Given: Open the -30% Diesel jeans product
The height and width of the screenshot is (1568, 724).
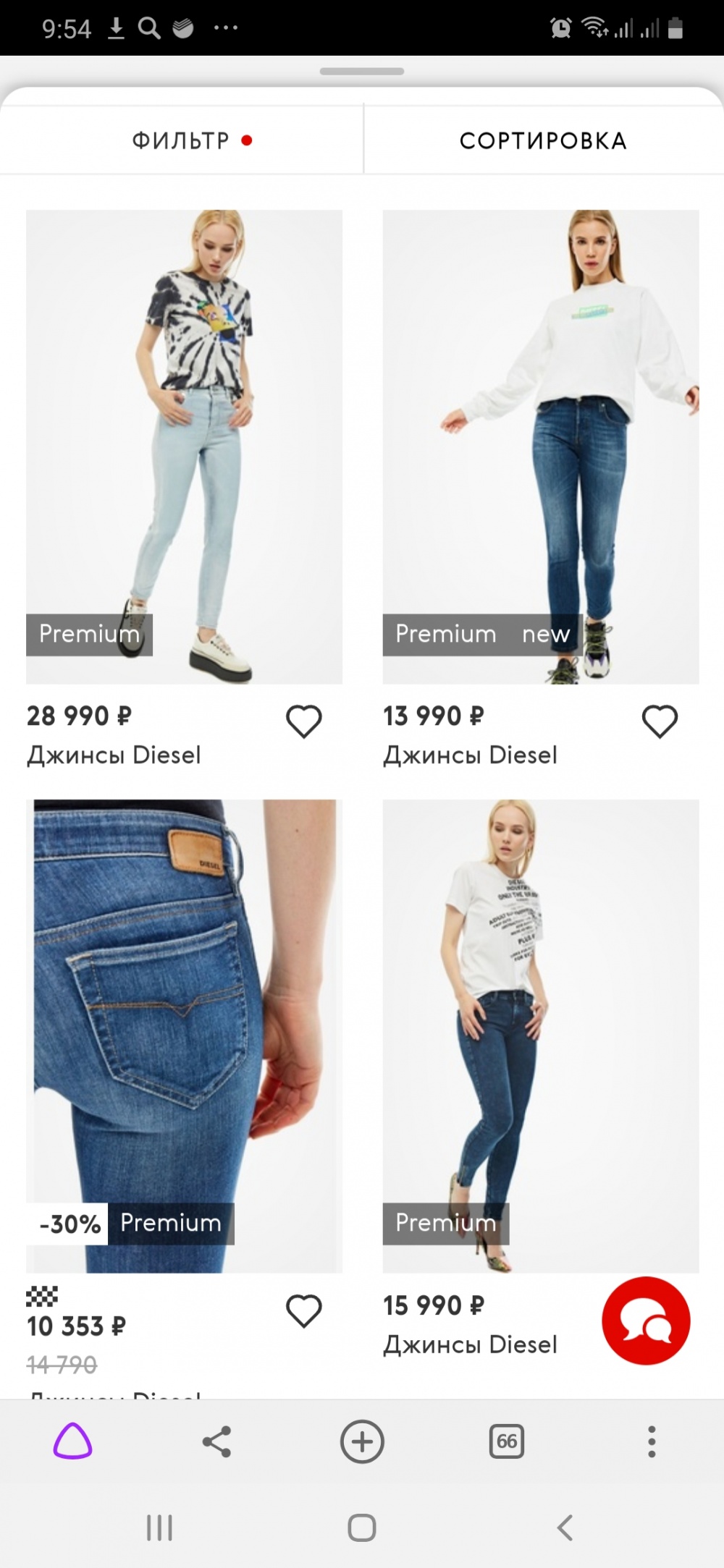Looking at the screenshot, I should click(x=184, y=1035).
